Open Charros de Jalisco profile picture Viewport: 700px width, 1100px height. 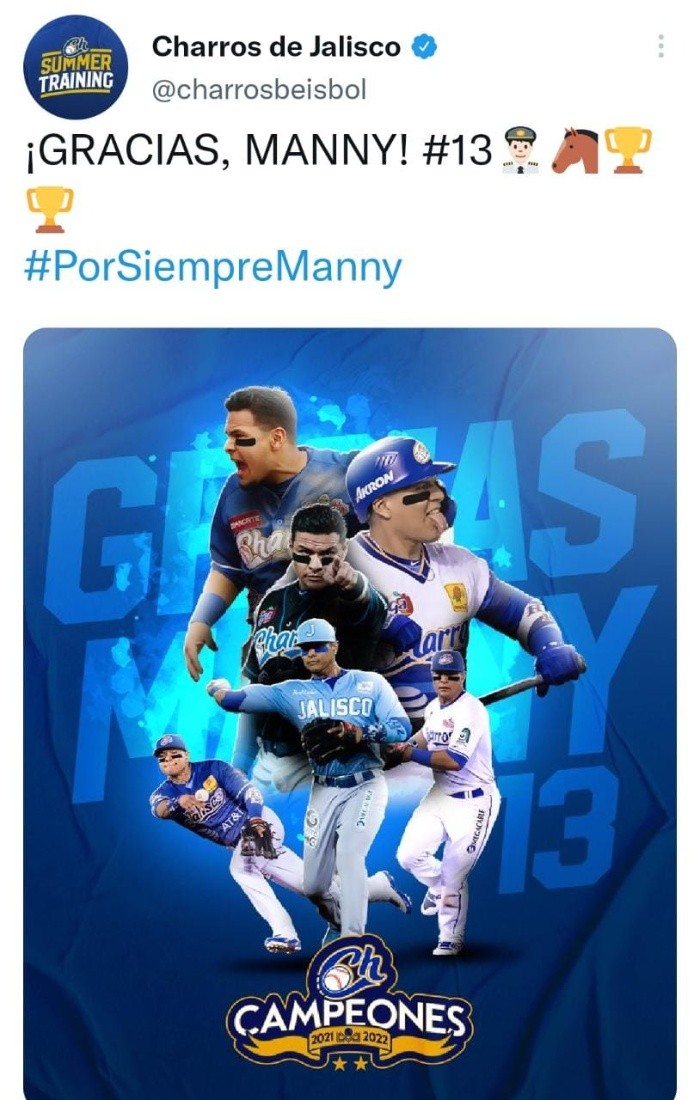tap(76, 67)
